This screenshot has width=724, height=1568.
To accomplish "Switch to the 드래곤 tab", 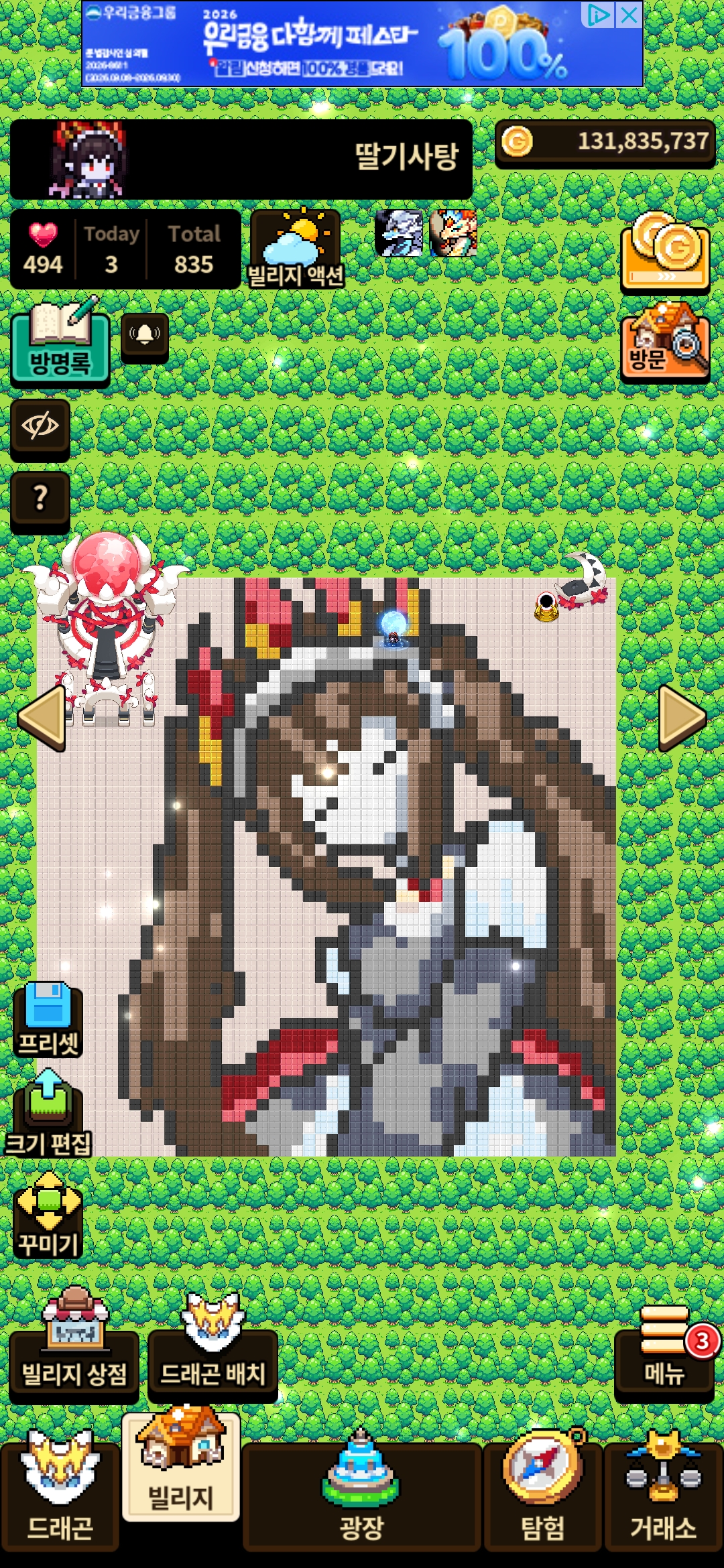I will (60, 1490).
